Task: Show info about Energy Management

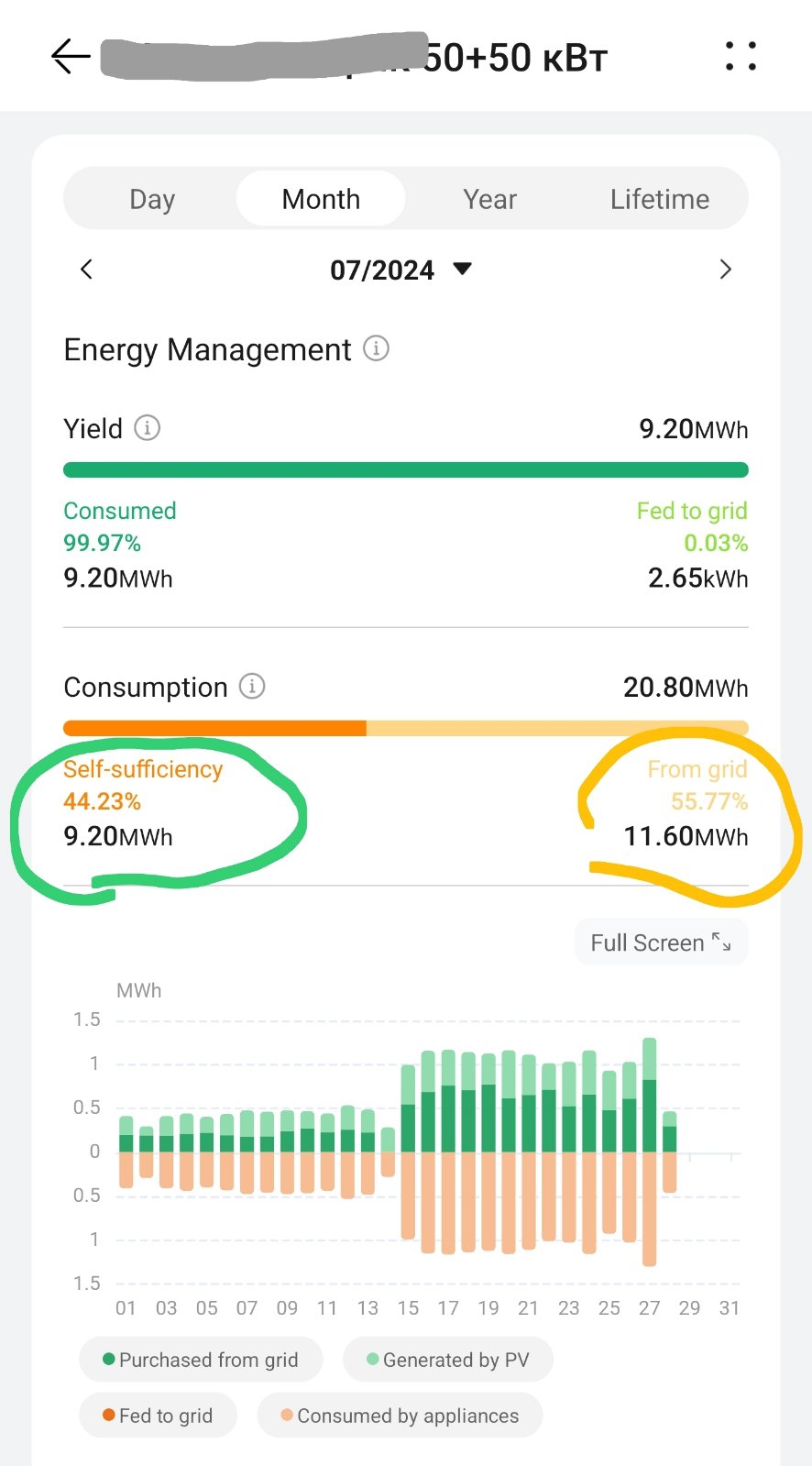Action: pyautogui.click(x=377, y=348)
